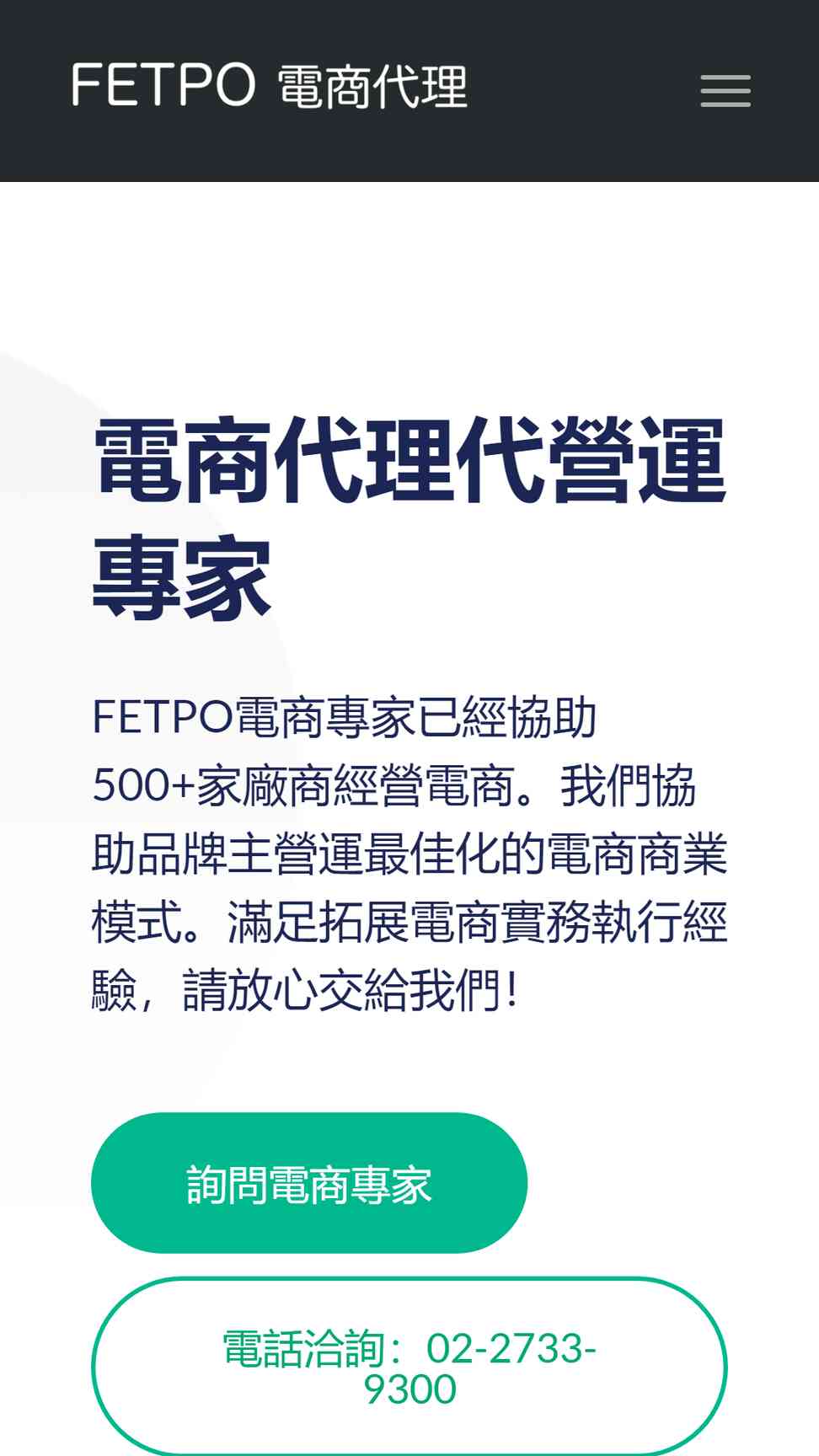Viewport: 819px width, 1456px height.
Task: Call via the 電話洽詢 02-2733-9300 button
Action: click(409, 1367)
